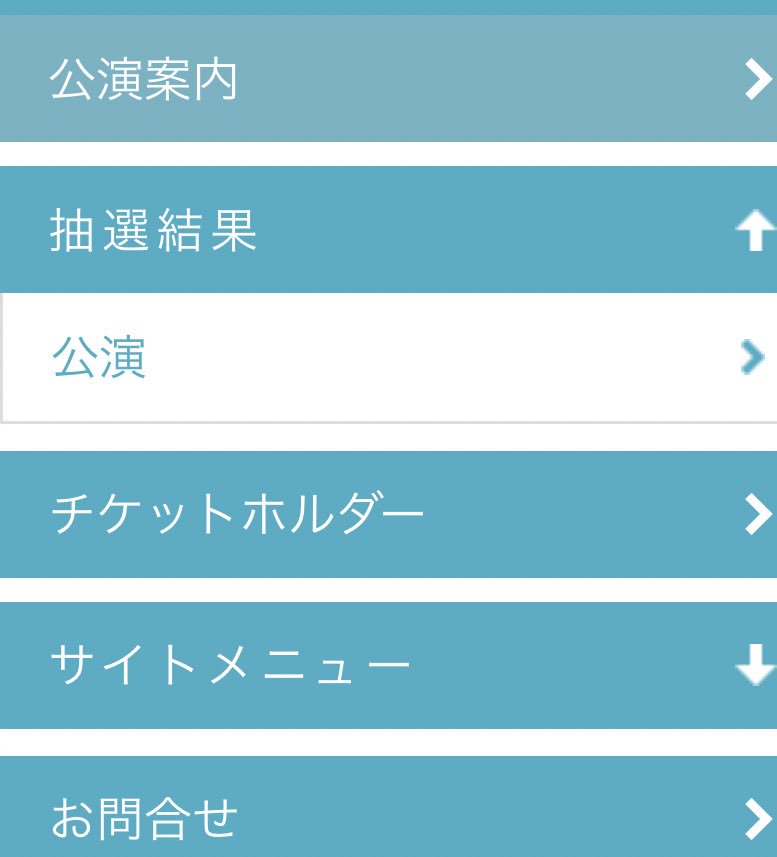Image resolution: width=777 pixels, height=857 pixels.
Task: Open the 公演案内 menu row
Action: [388, 79]
